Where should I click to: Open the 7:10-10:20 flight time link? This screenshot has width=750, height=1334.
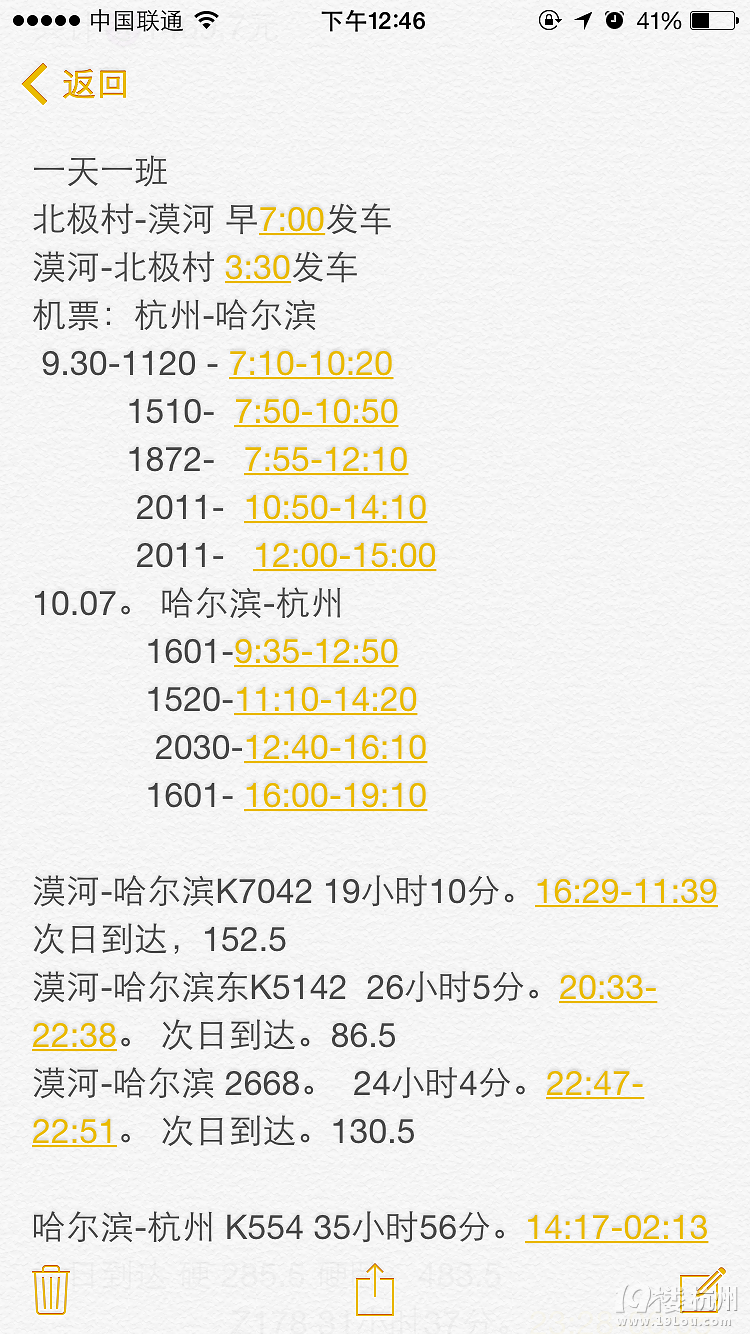[311, 363]
